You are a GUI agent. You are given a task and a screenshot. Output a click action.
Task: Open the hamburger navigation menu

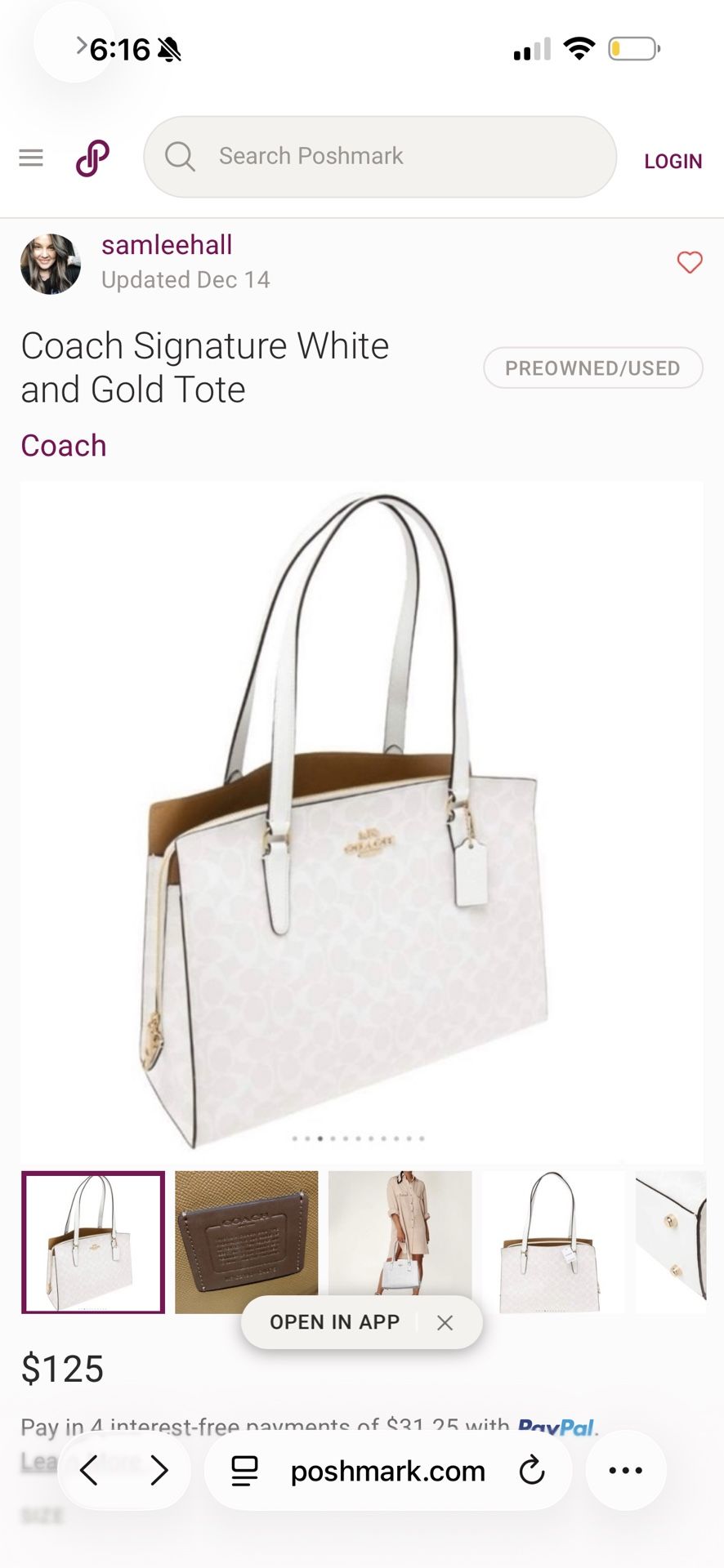pyautogui.click(x=30, y=157)
